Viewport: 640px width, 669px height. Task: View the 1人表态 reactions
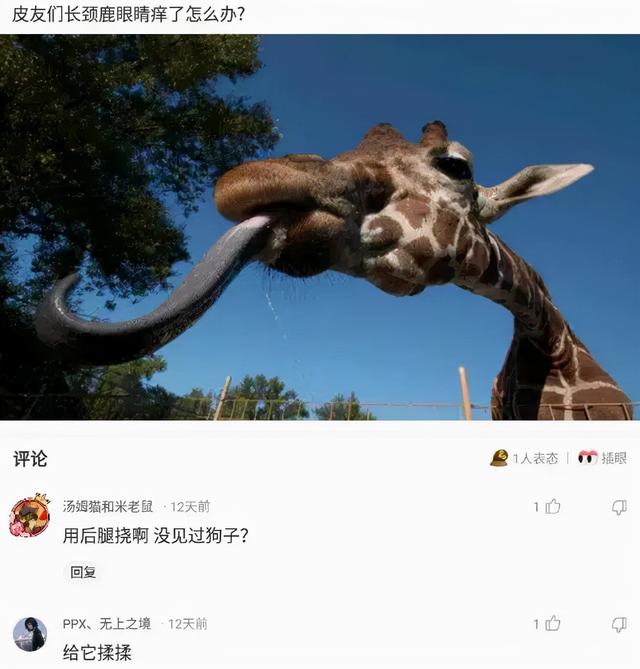pos(524,458)
